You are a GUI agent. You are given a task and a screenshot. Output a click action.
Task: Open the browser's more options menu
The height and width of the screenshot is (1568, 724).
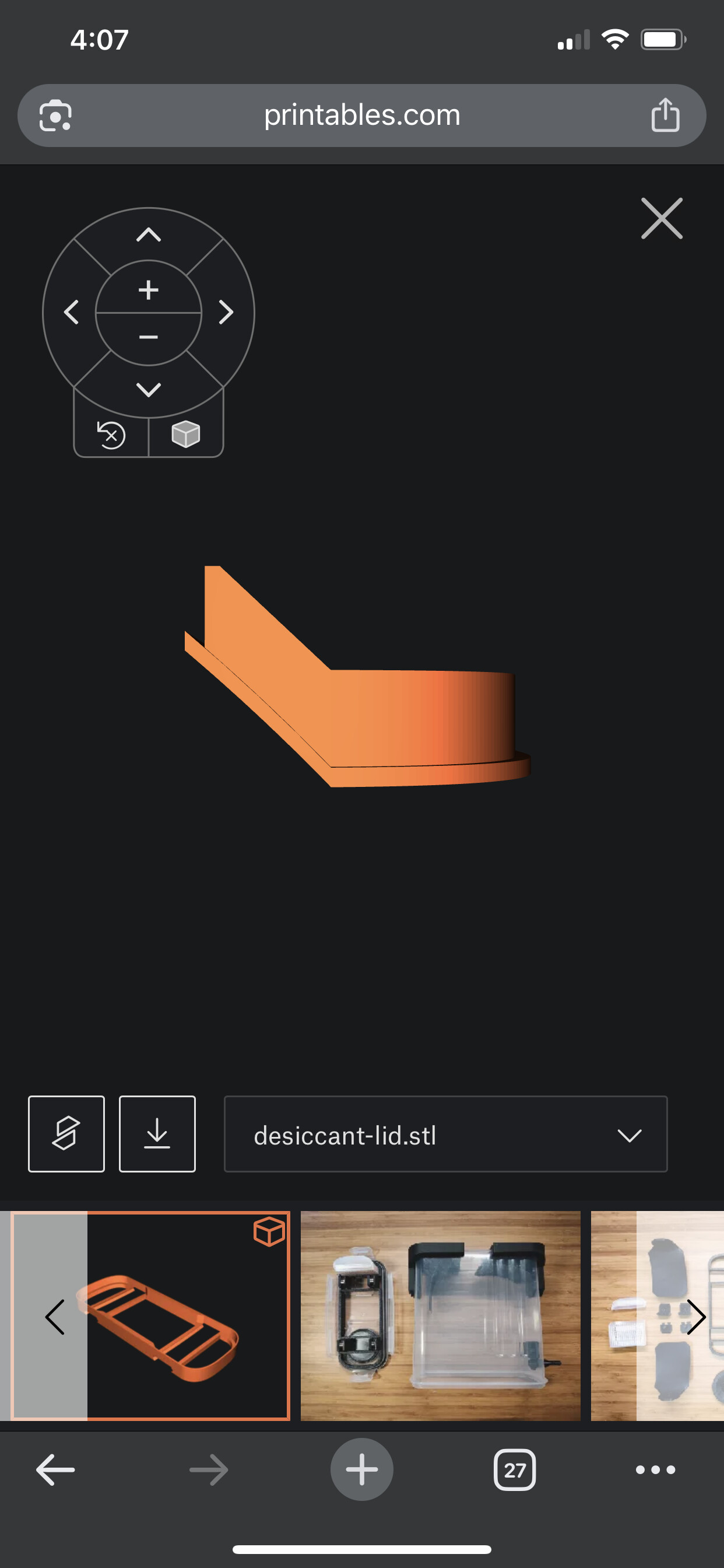(x=655, y=1469)
